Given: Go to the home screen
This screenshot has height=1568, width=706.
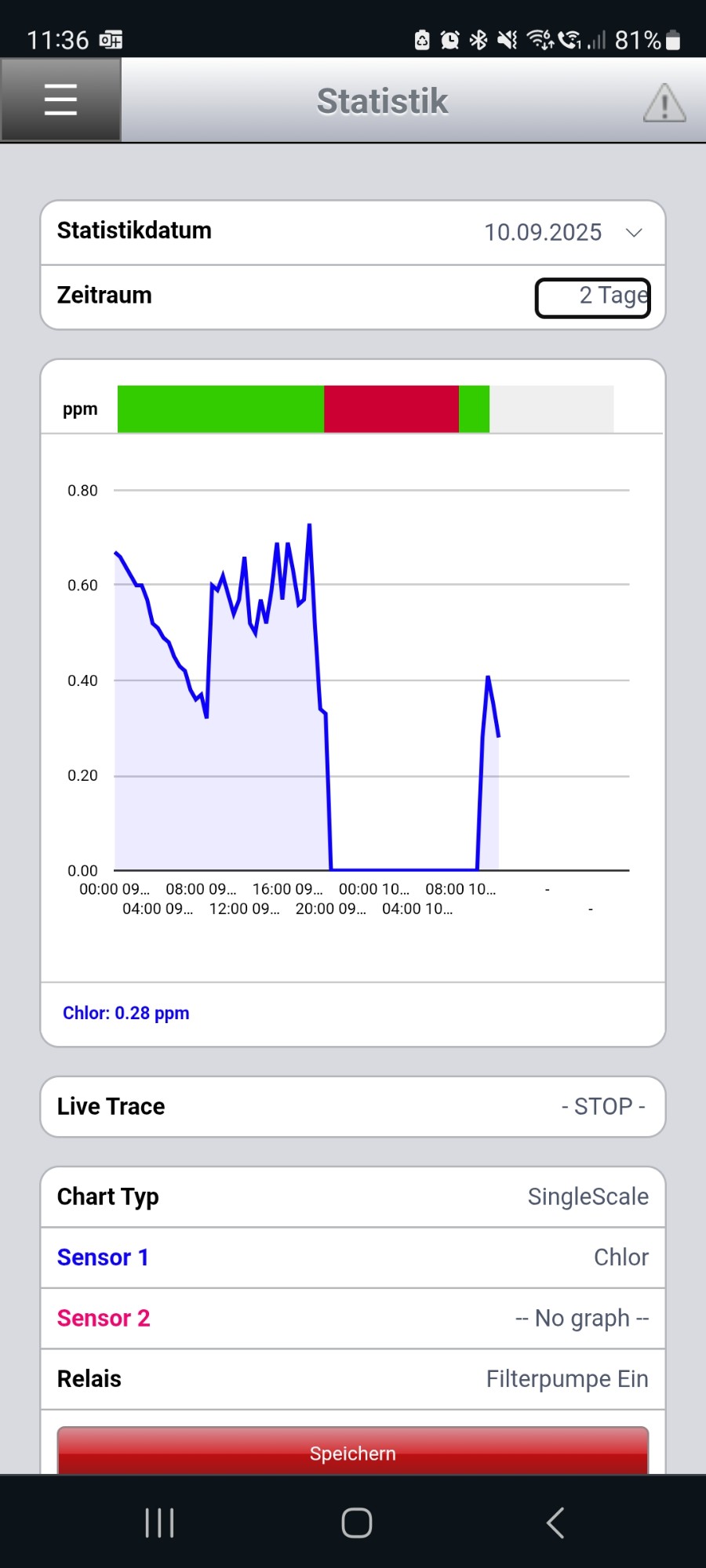Looking at the screenshot, I should pos(356,1523).
